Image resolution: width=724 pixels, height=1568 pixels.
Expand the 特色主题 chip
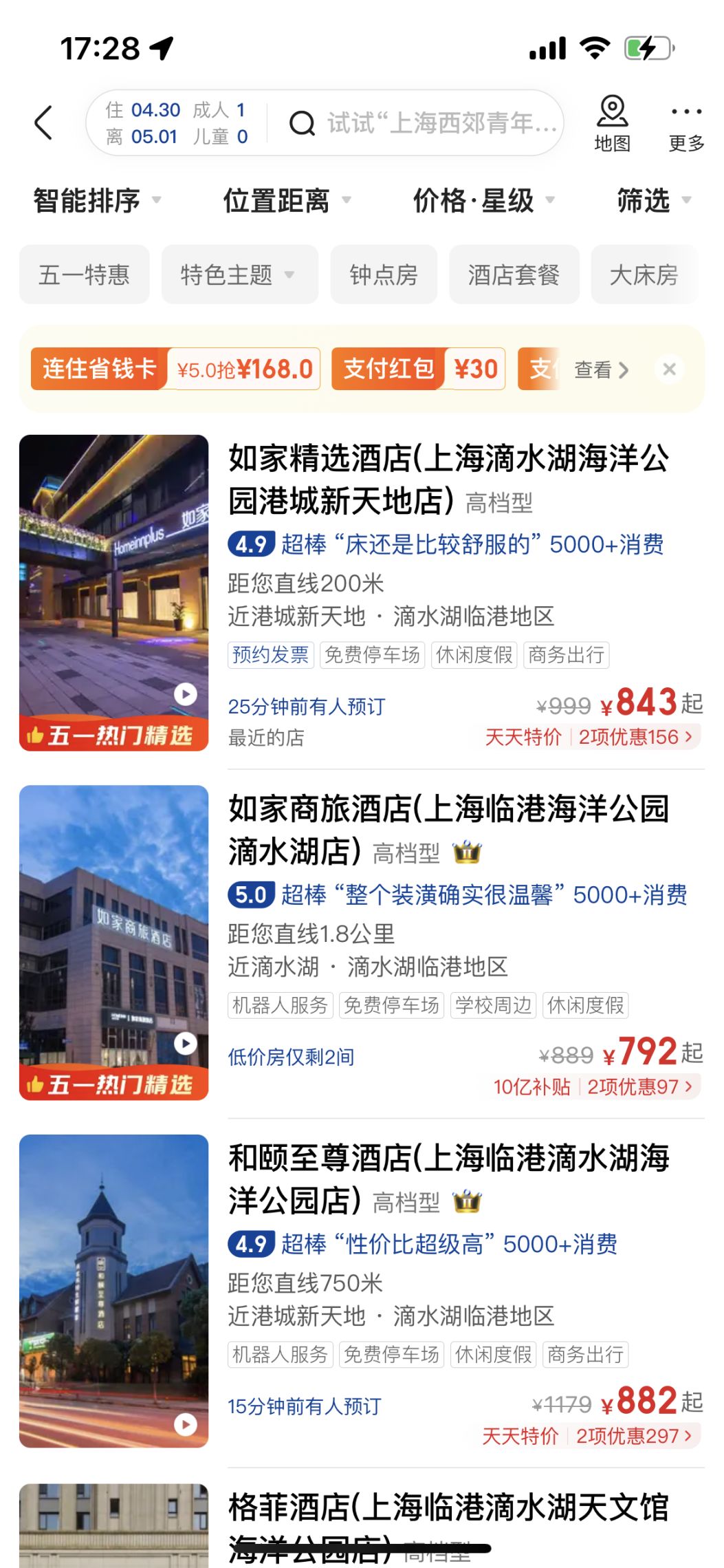[239, 275]
